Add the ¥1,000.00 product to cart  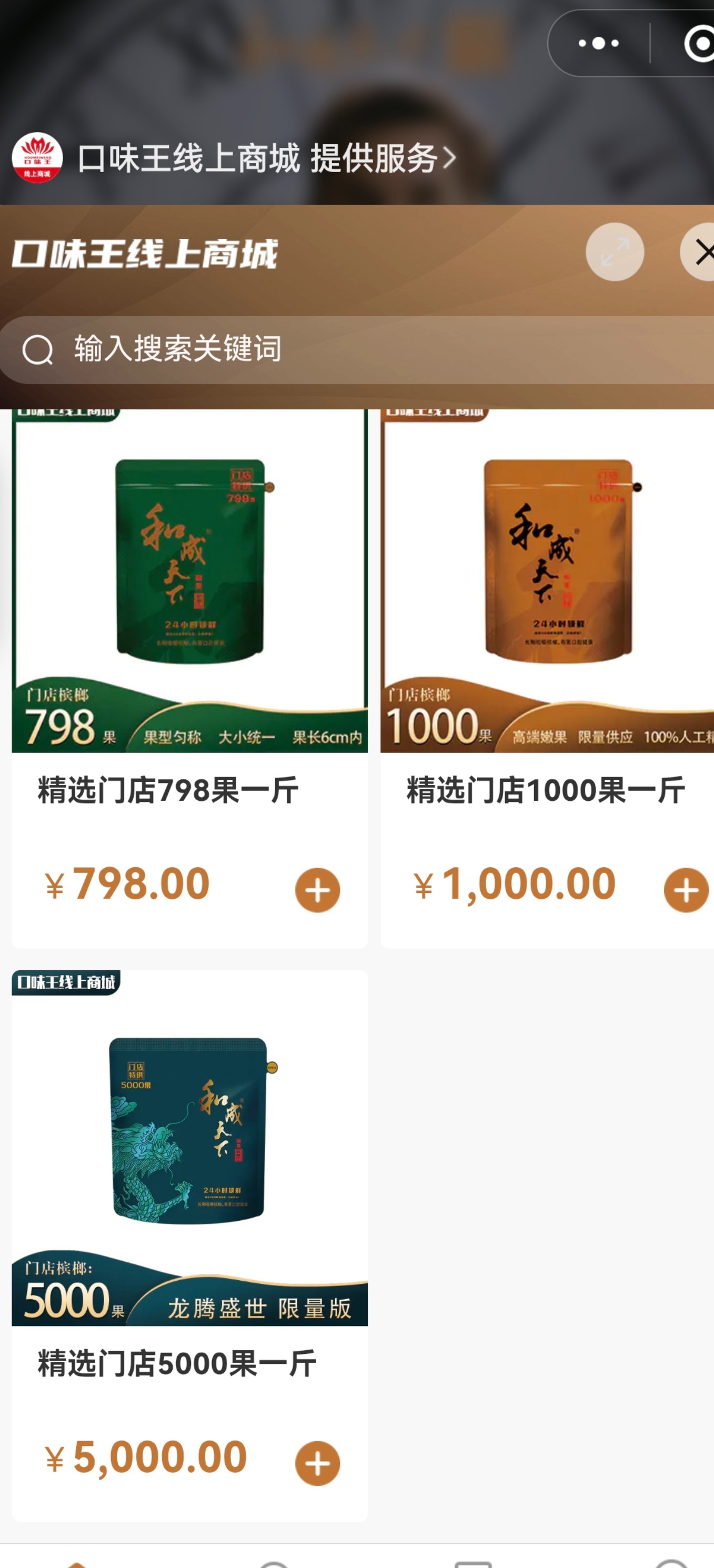[x=686, y=889]
